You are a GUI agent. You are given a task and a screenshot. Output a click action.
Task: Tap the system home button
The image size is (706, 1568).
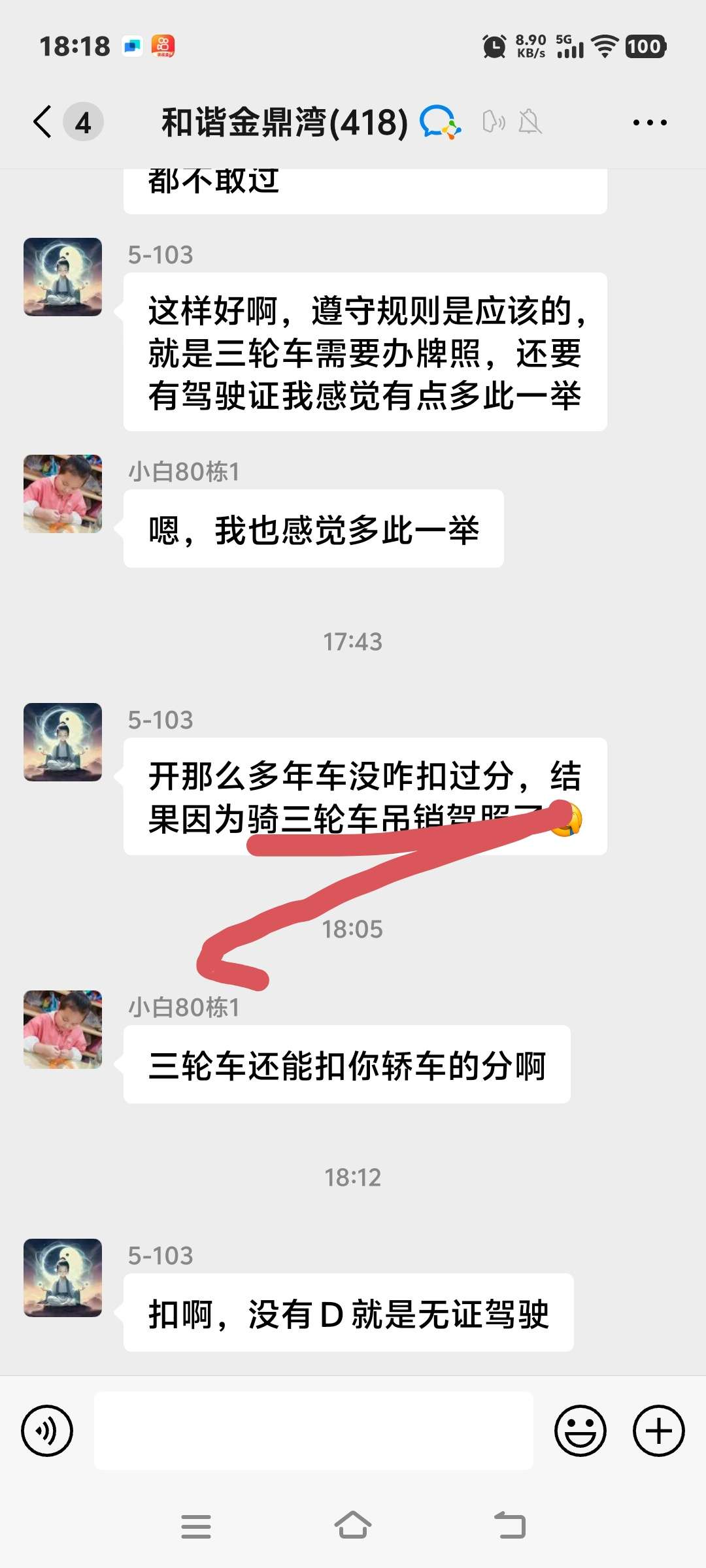point(353,1526)
